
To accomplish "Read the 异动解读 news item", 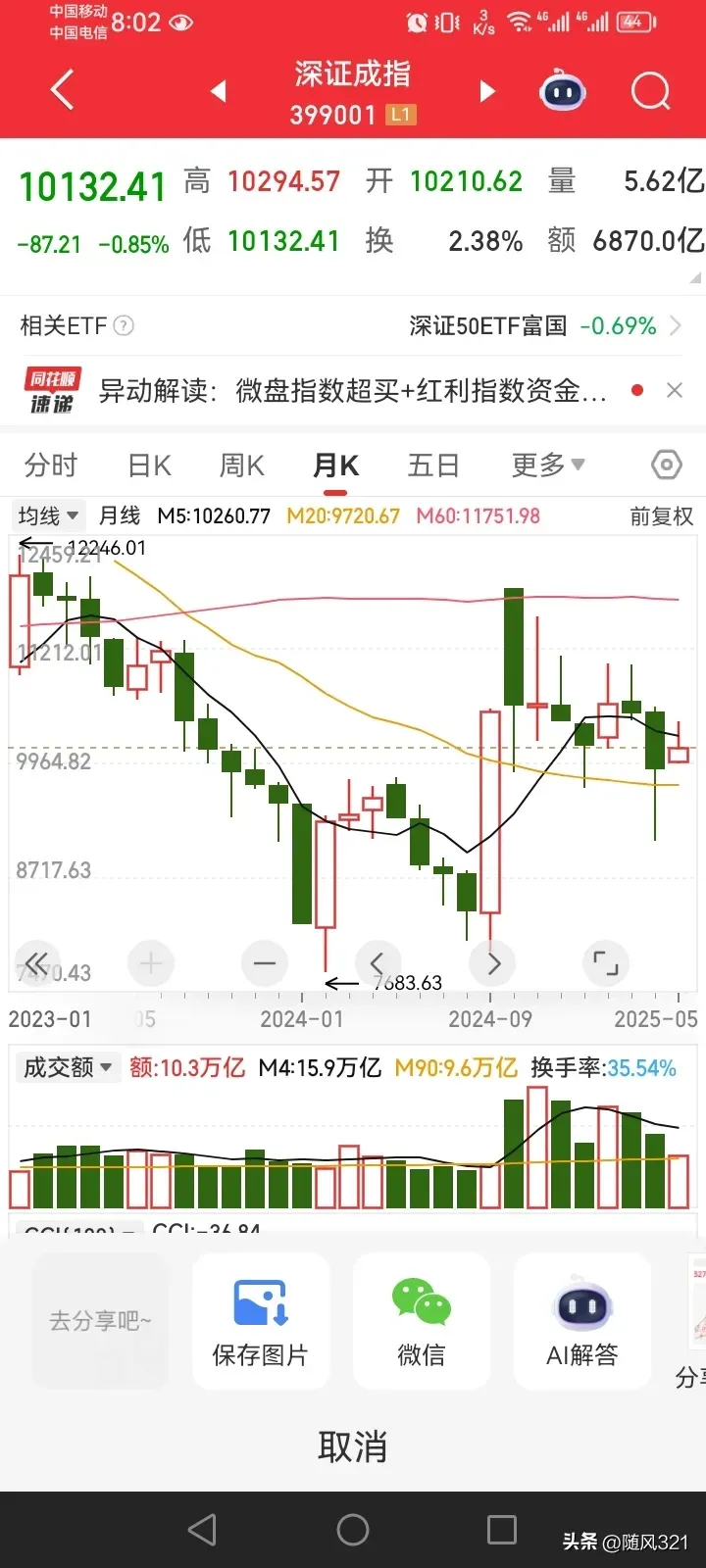I will (x=353, y=391).
